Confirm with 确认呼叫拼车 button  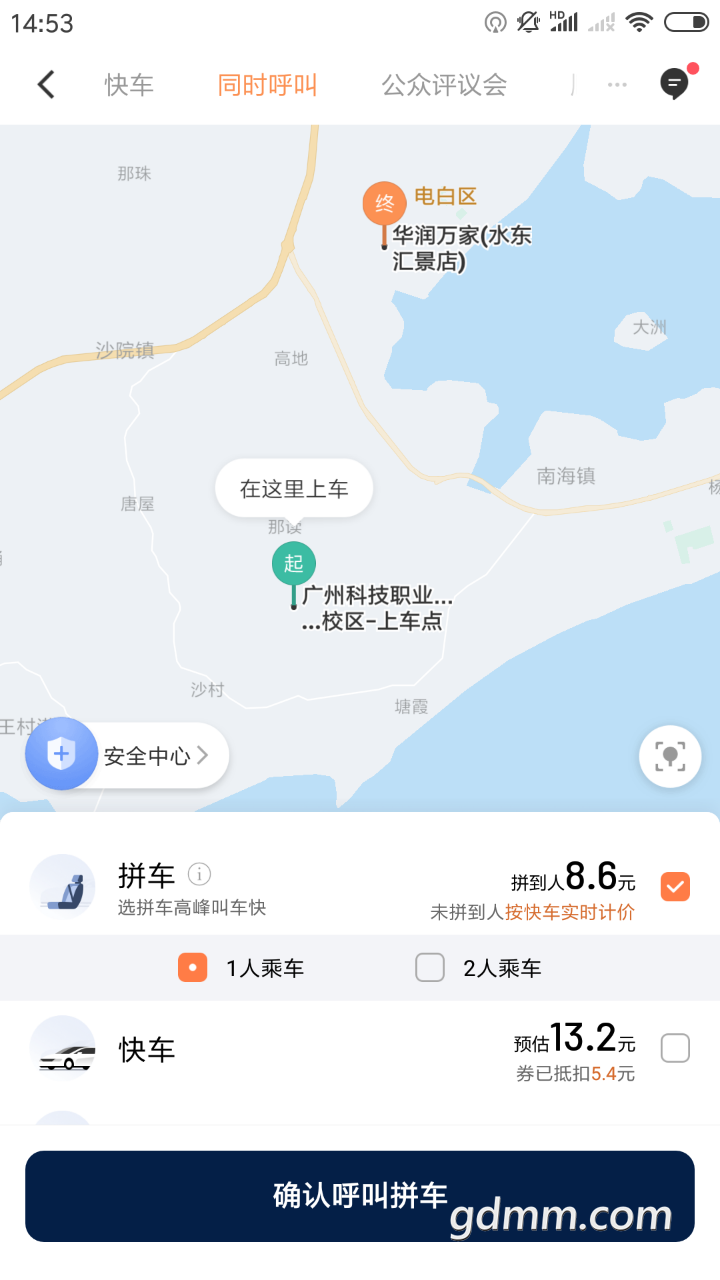pos(360,1196)
